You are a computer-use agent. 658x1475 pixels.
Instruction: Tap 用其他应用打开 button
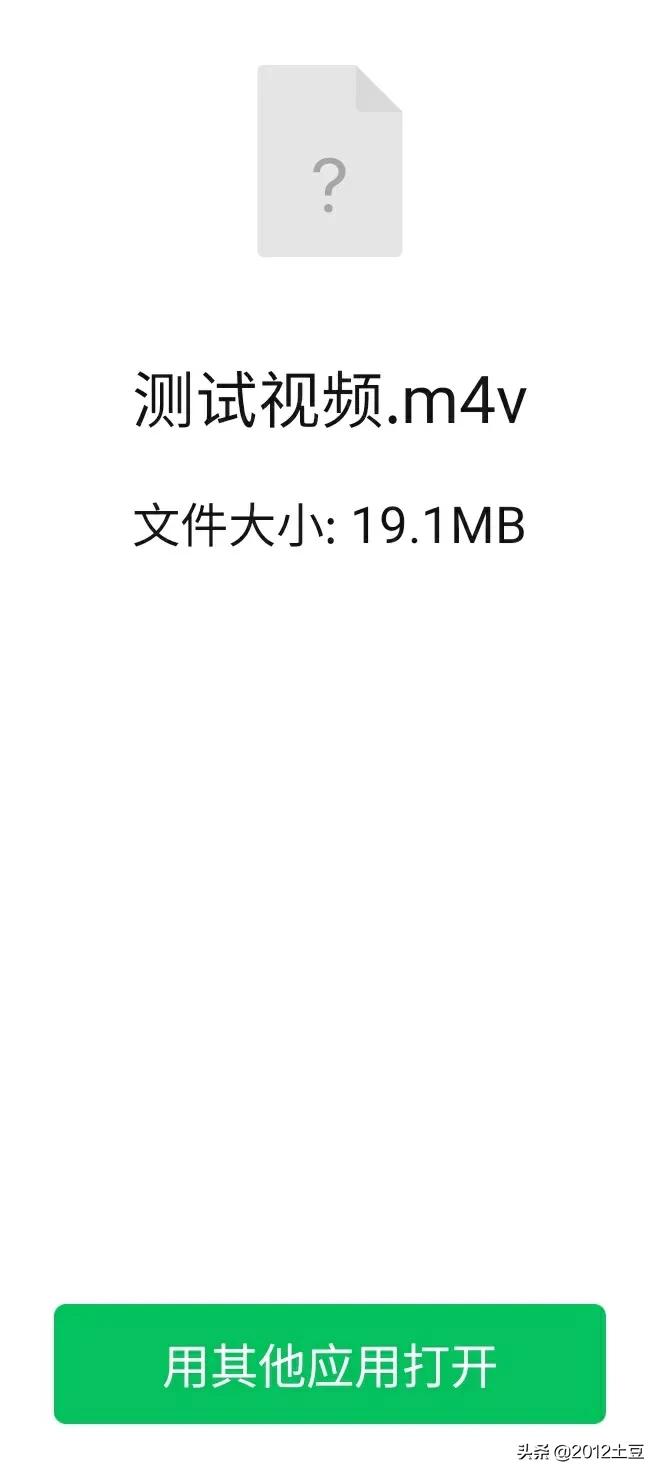click(329, 1363)
